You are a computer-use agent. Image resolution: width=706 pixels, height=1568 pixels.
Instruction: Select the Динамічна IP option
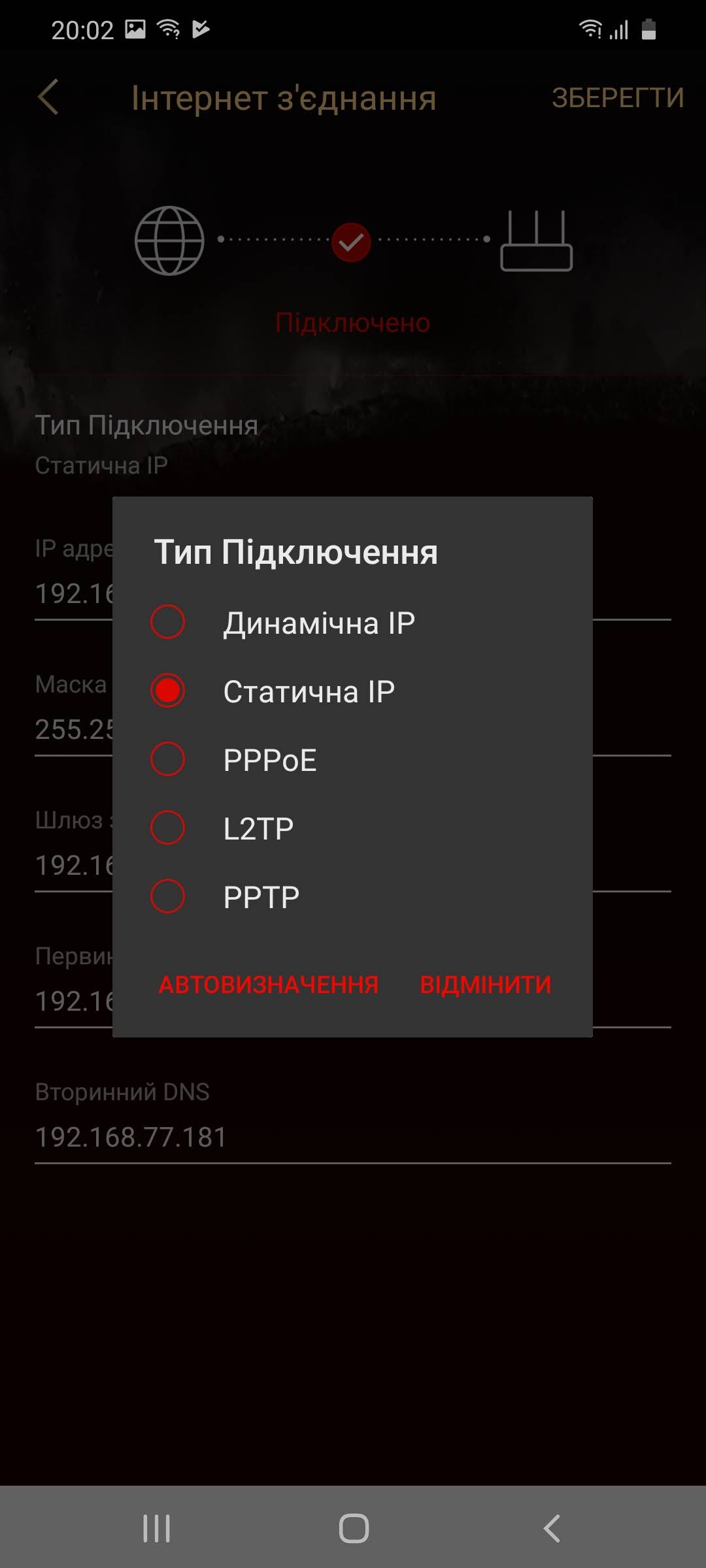coord(352,622)
